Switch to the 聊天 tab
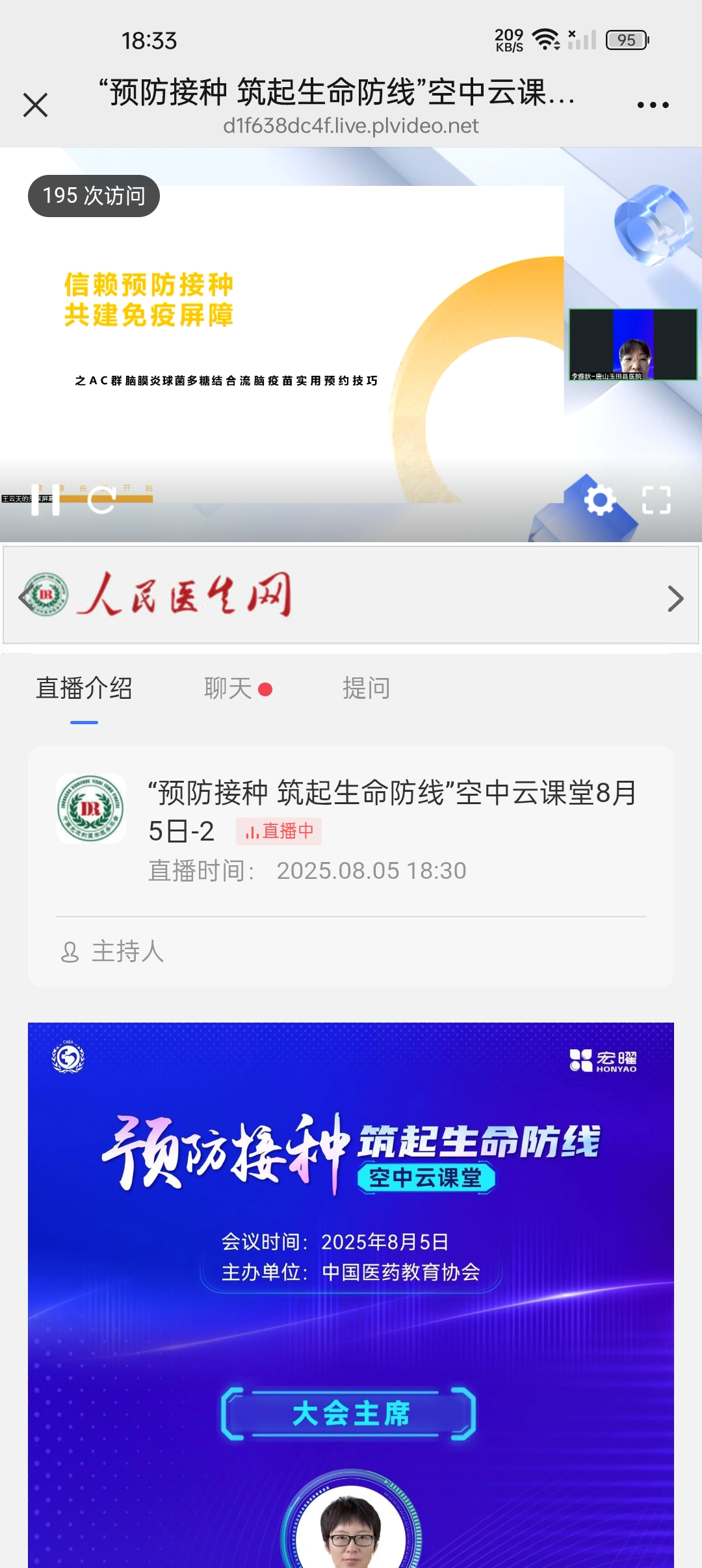Viewport: 702px width, 1568px height. click(x=229, y=688)
